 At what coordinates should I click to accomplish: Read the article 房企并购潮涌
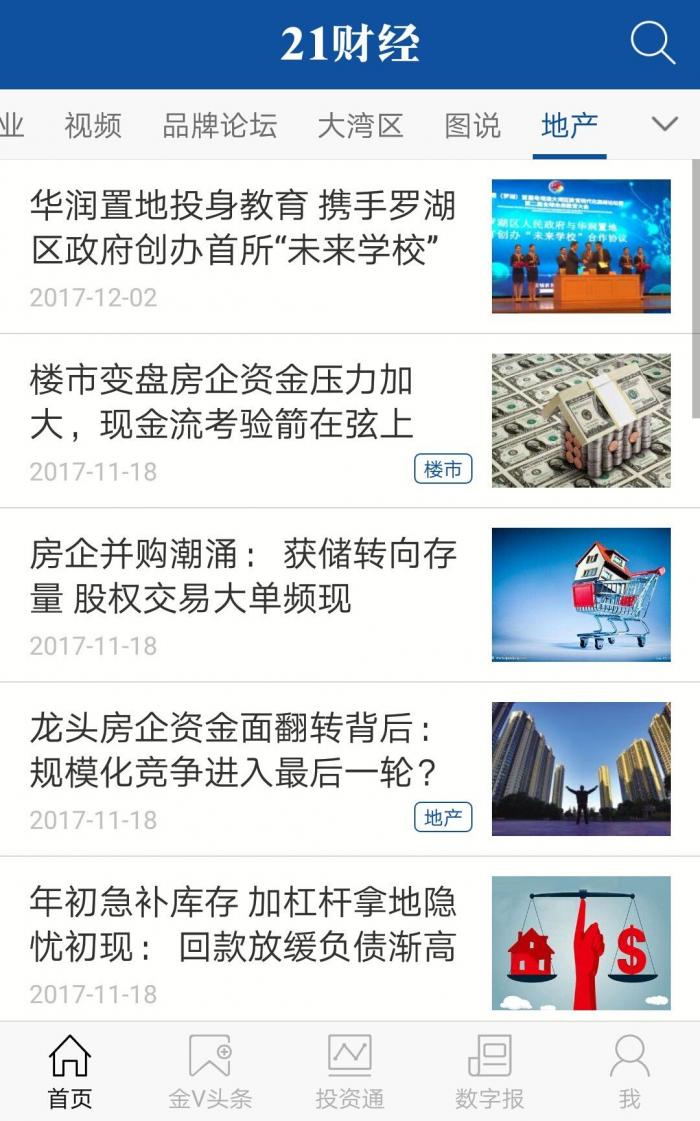point(243,576)
